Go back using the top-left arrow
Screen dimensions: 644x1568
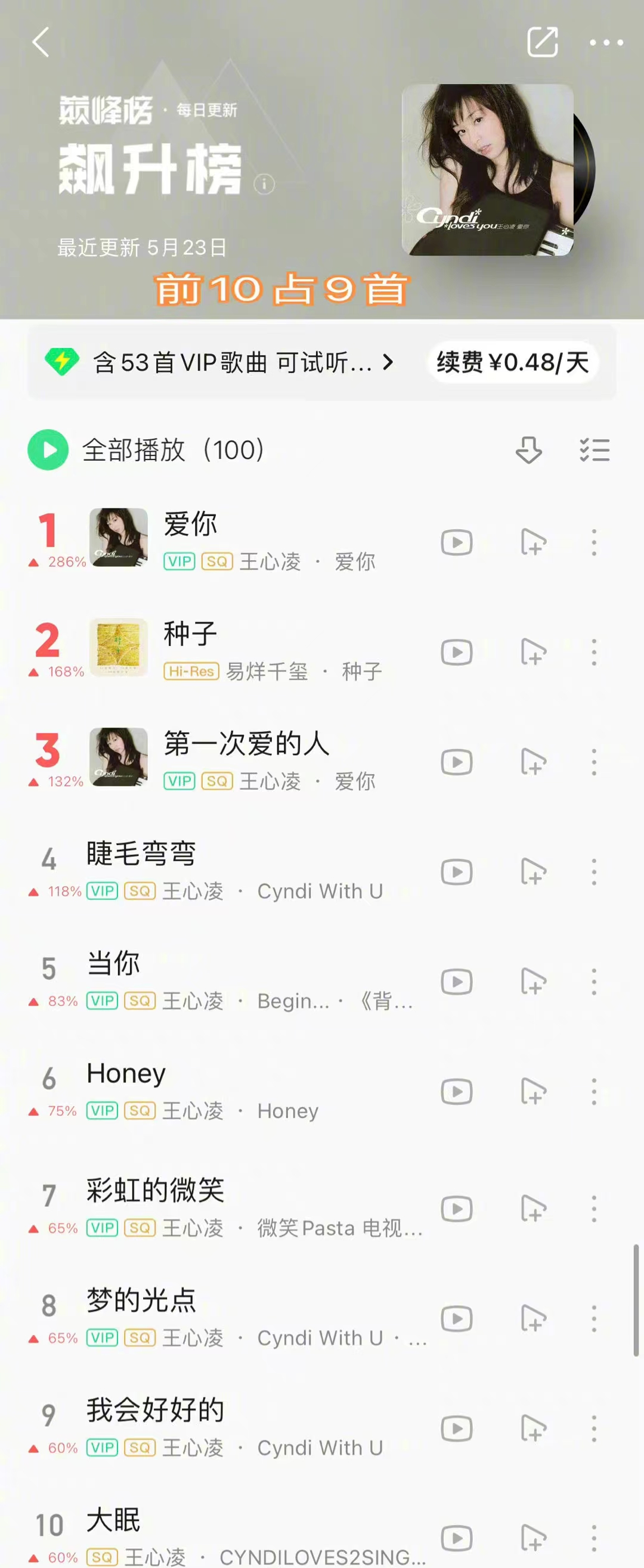pos(41,42)
